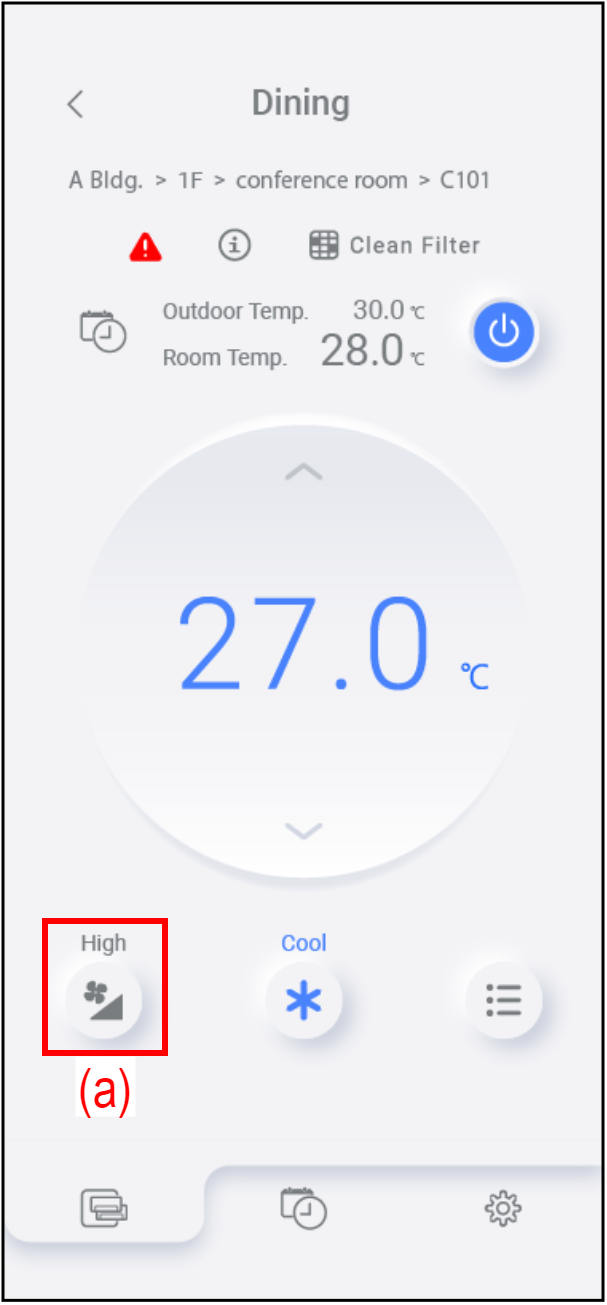Change the High fan speed setting
This screenshot has height=1305, width=607.
(x=103, y=999)
